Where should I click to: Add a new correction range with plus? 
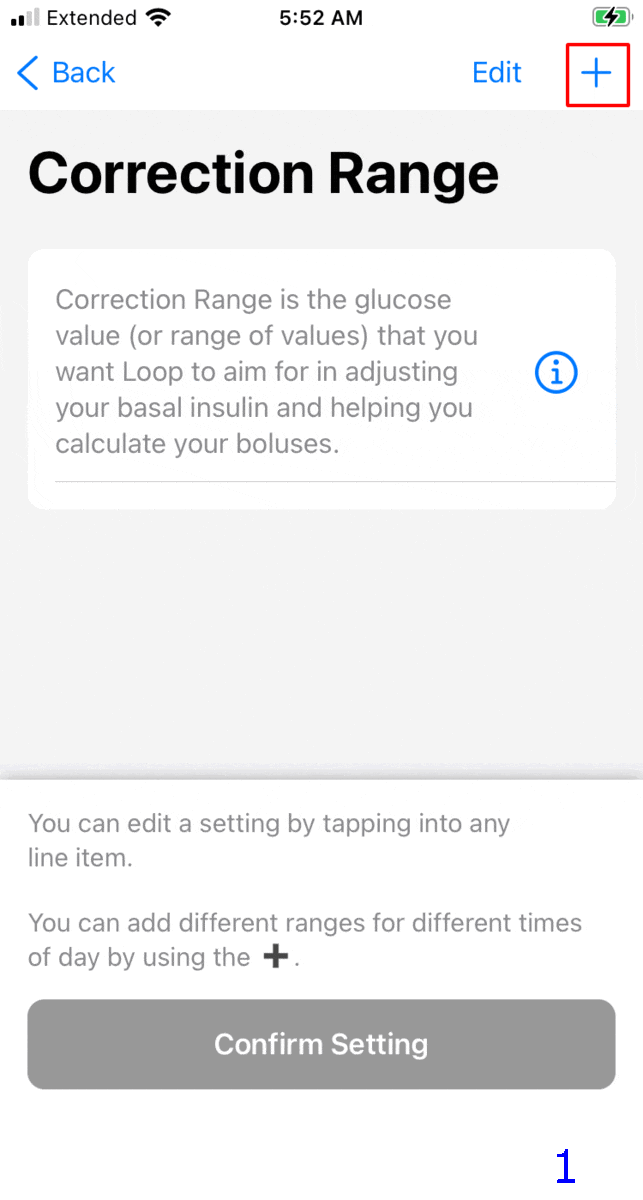pos(597,73)
